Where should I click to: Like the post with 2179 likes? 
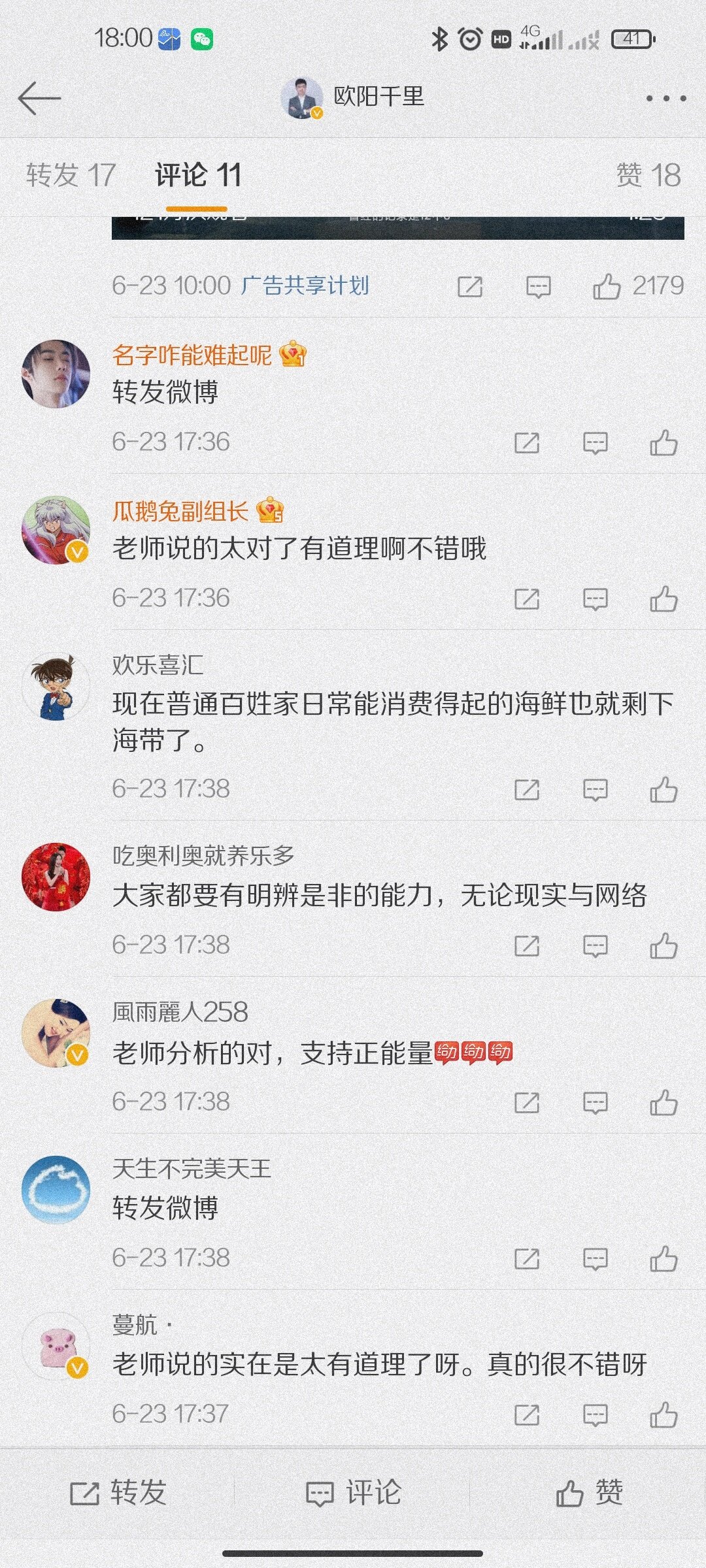[607, 286]
